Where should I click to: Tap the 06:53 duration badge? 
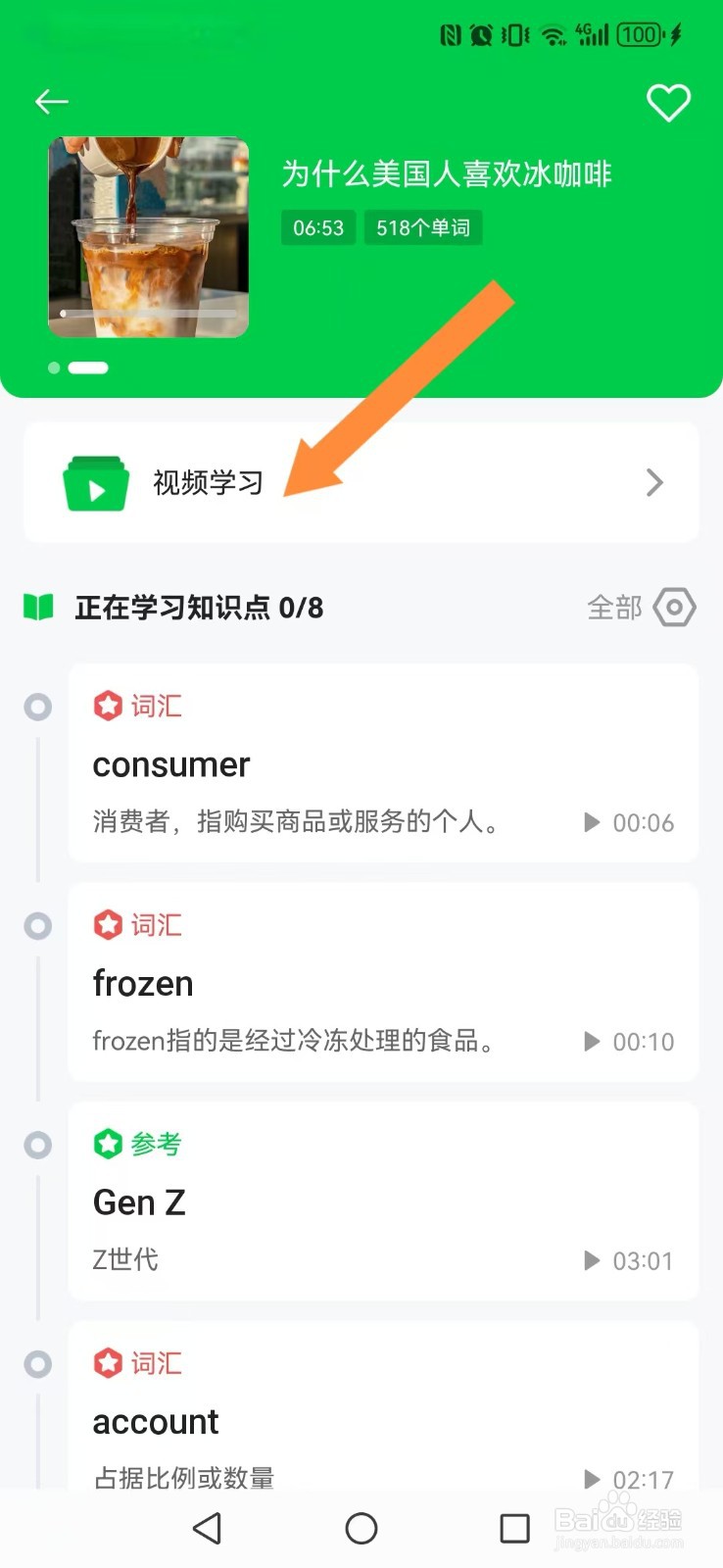(x=317, y=227)
